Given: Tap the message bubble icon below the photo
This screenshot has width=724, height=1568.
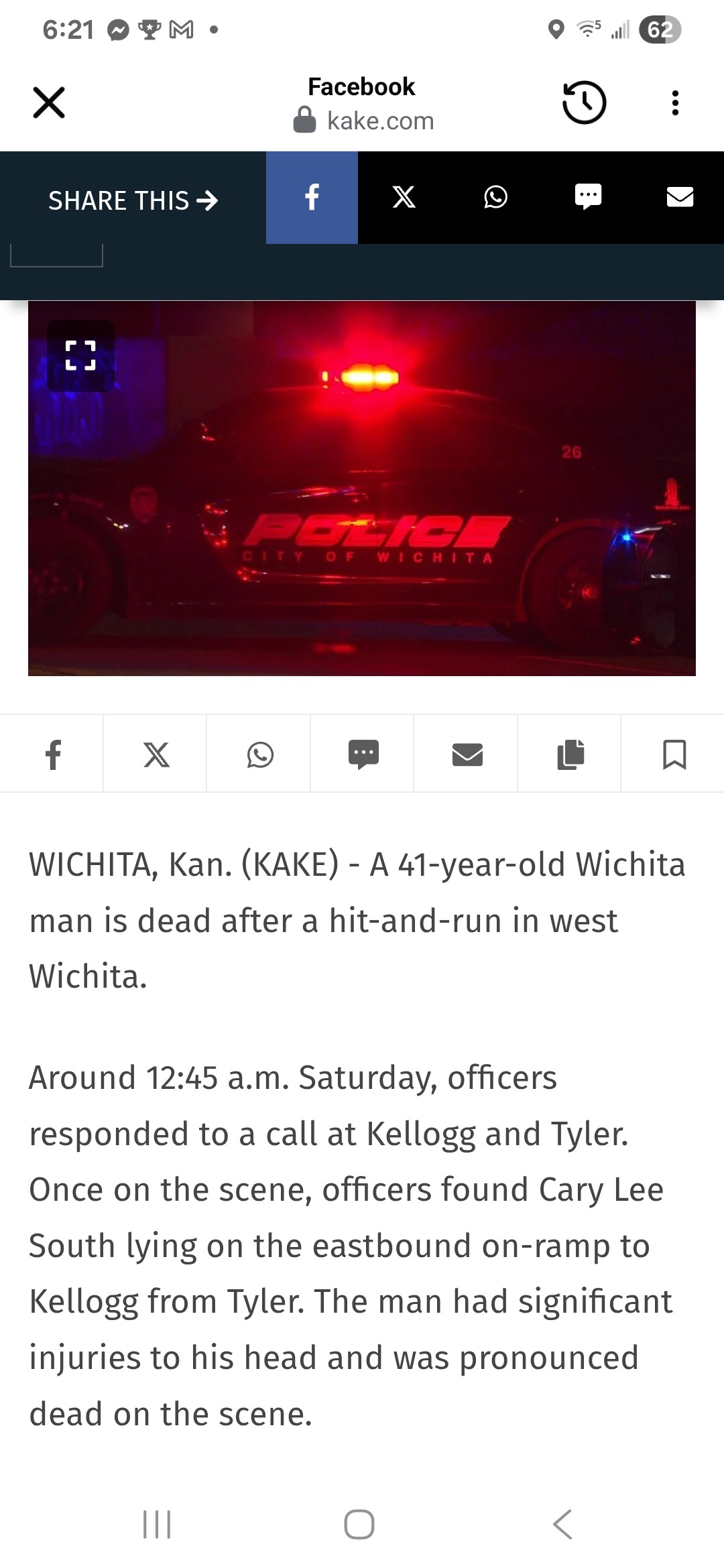Looking at the screenshot, I should pyautogui.click(x=363, y=754).
